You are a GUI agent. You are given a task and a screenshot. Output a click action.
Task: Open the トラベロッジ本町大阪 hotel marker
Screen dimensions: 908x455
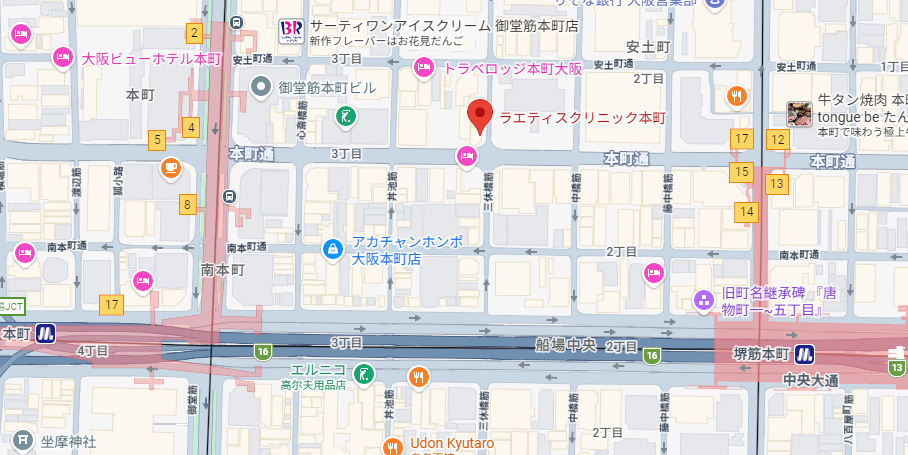[423, 68]
